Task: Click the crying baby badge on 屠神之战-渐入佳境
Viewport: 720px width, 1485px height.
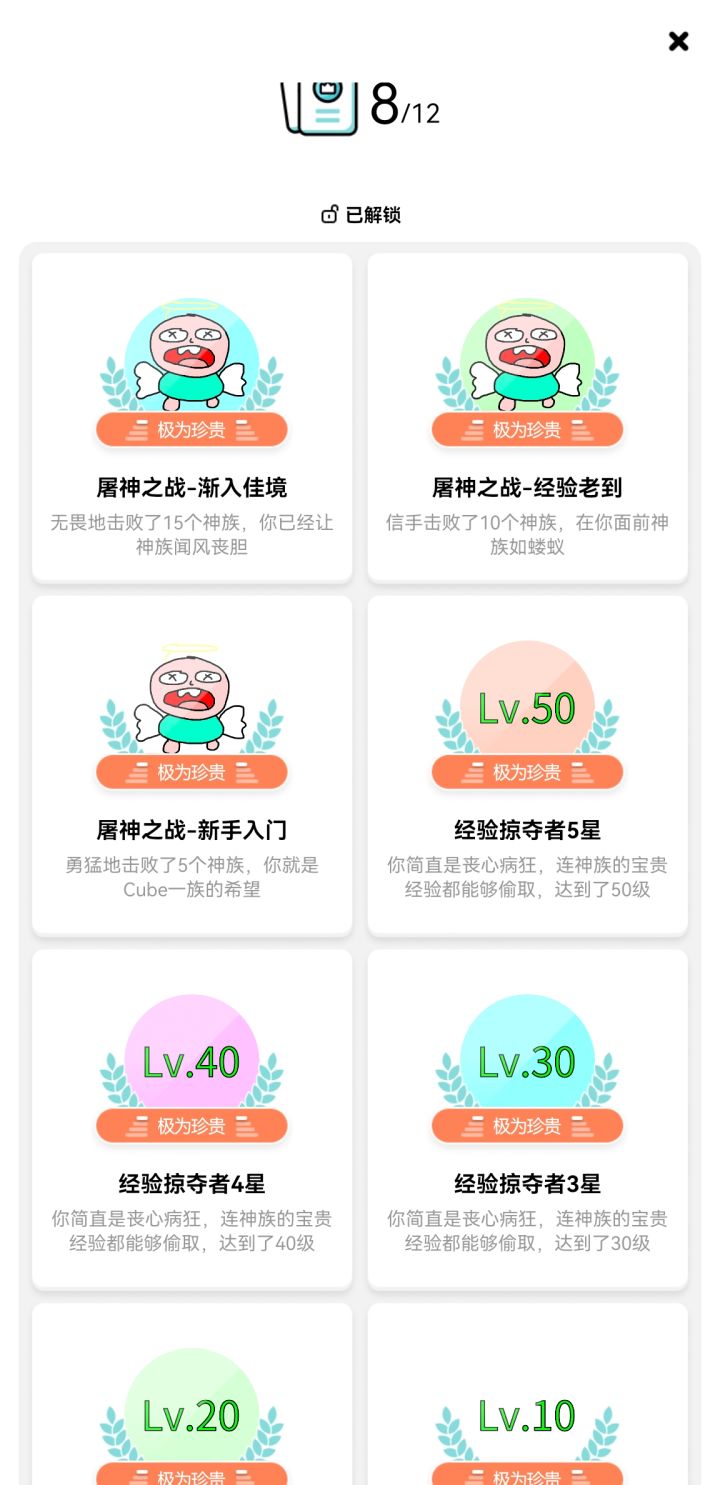Action: pyautogui.click(x=191, y=360)
